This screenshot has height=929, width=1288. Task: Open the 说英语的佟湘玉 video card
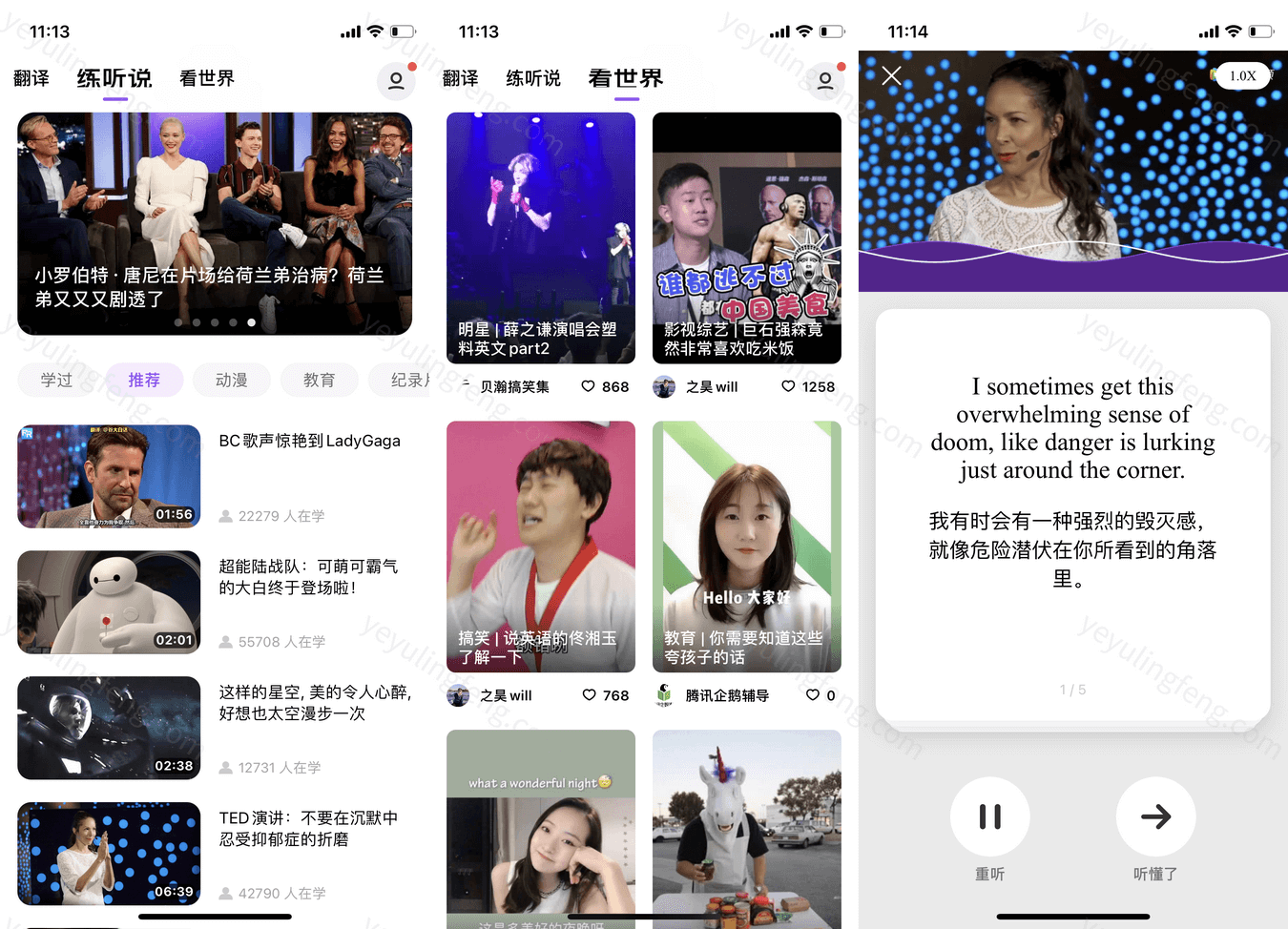point(540,546)
